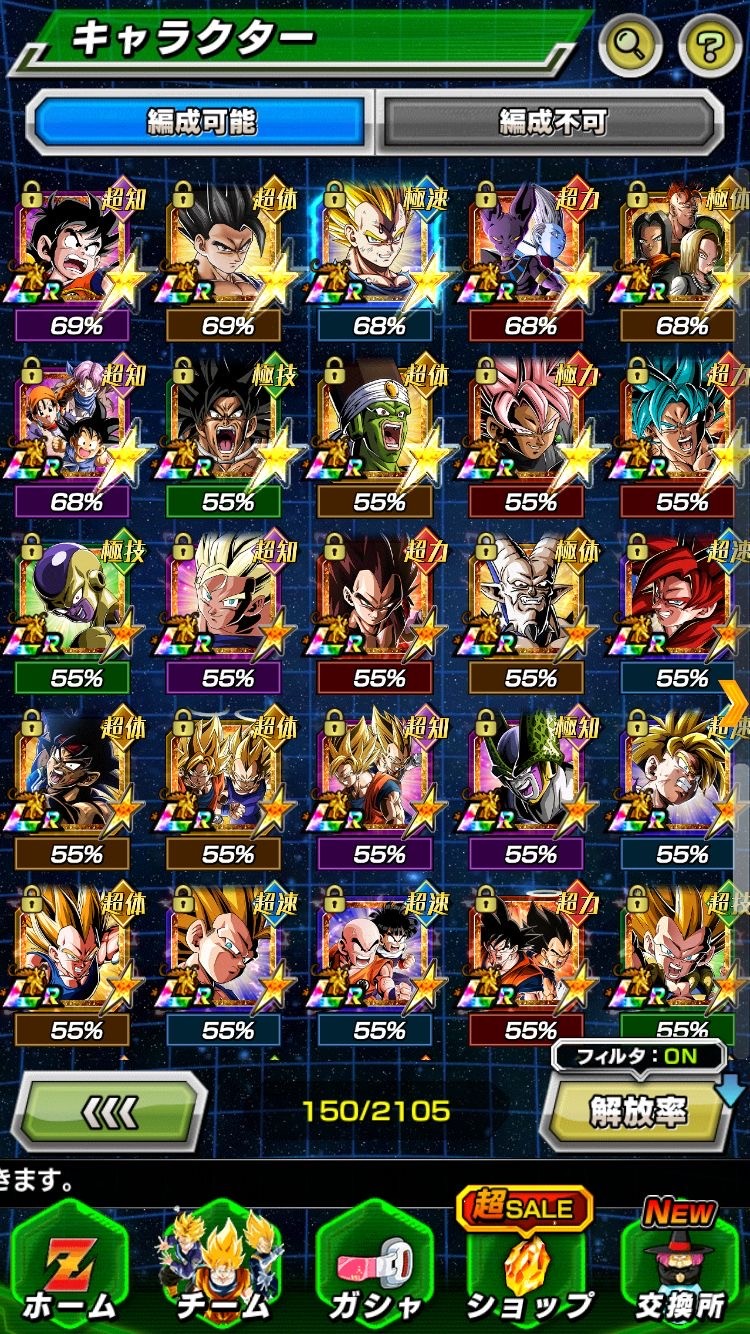Tap the orange next page arrow

pos(733,702)
